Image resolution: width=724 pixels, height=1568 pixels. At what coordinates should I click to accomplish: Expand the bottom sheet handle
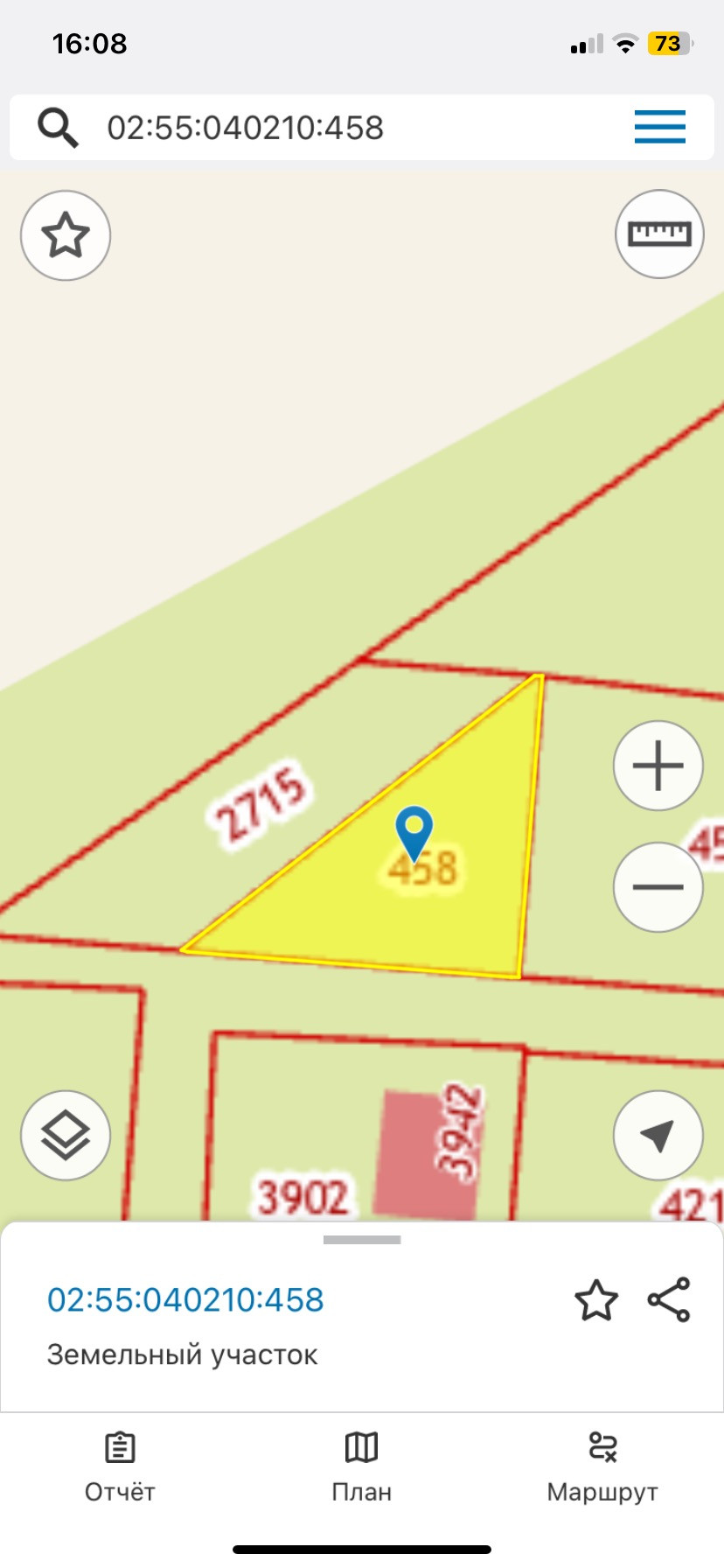(362, 1240)
